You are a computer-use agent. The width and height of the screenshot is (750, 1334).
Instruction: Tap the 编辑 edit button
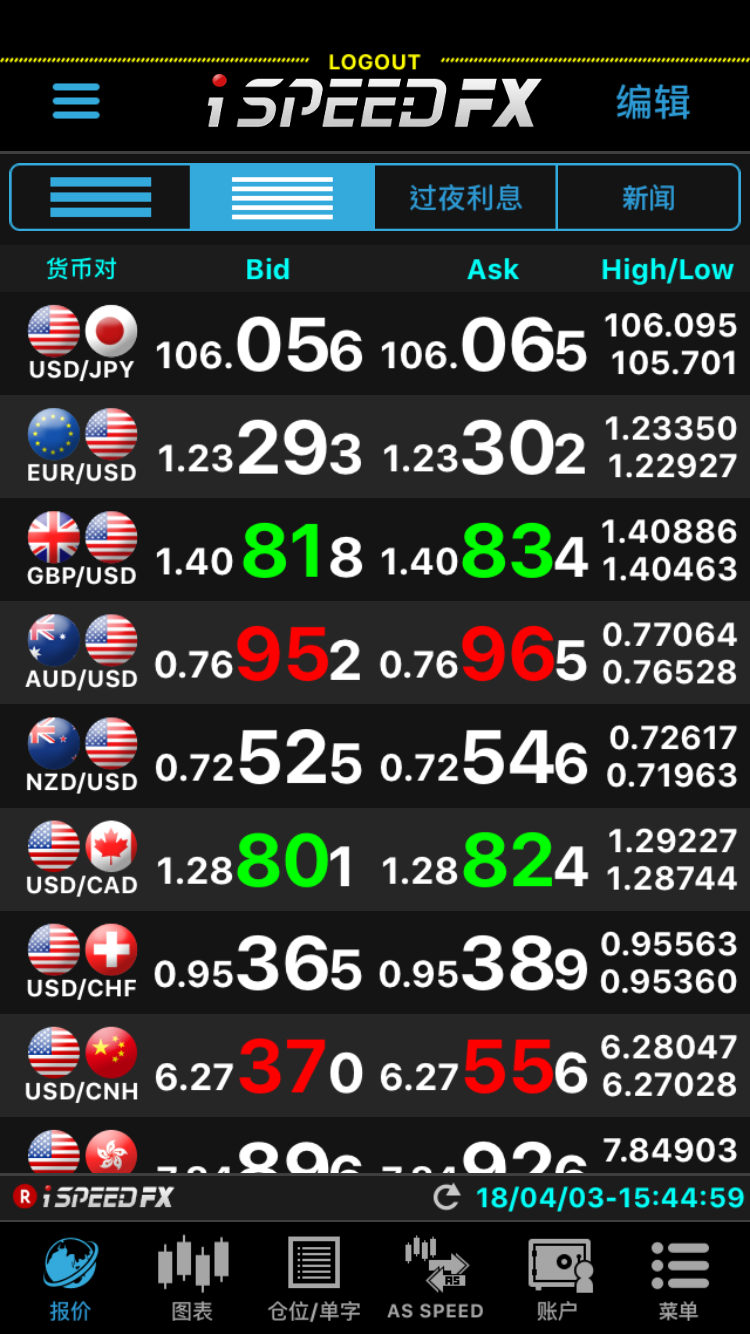pos(653,102)
